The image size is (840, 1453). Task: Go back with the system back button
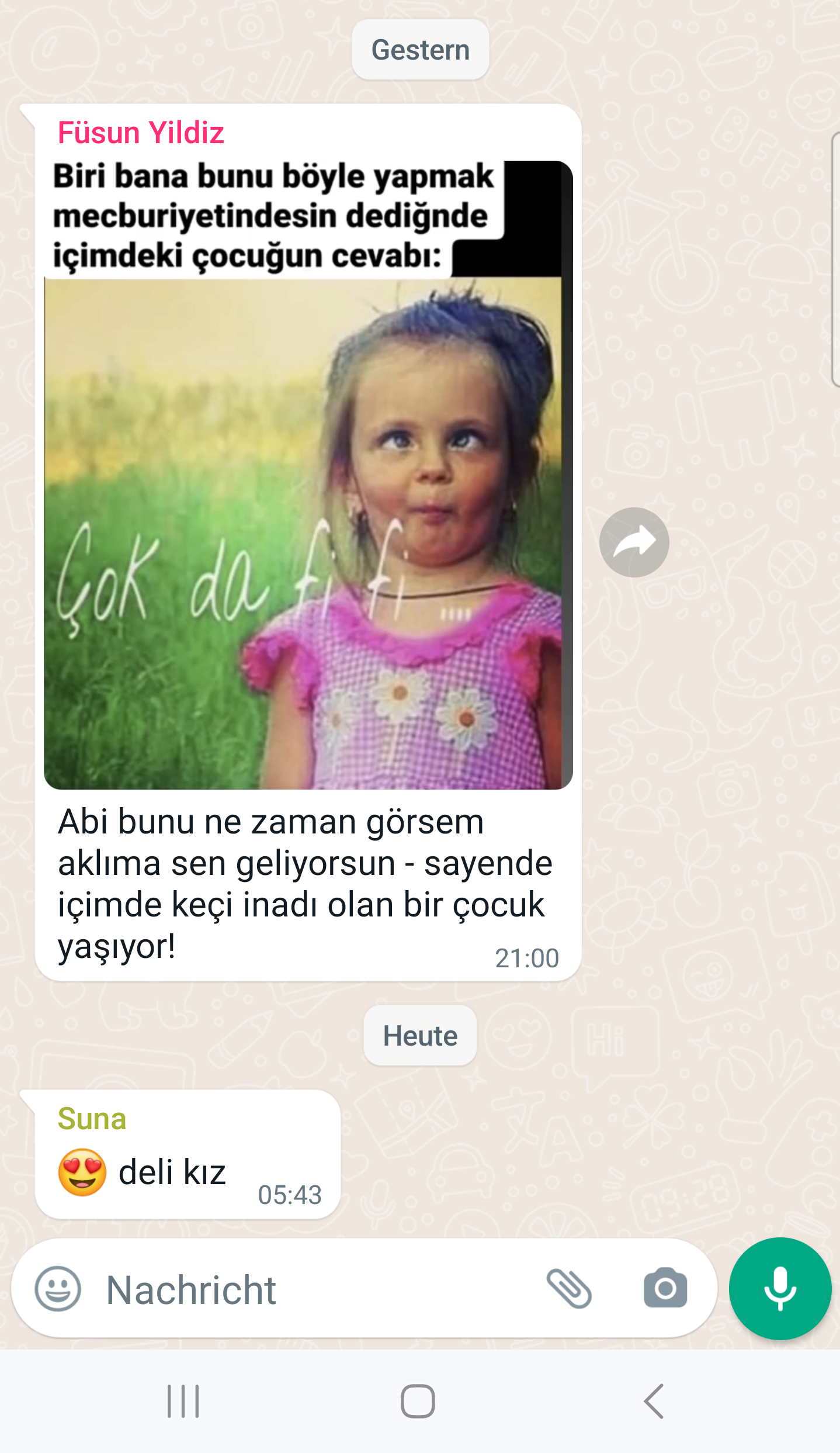(x=654, y=1401)
